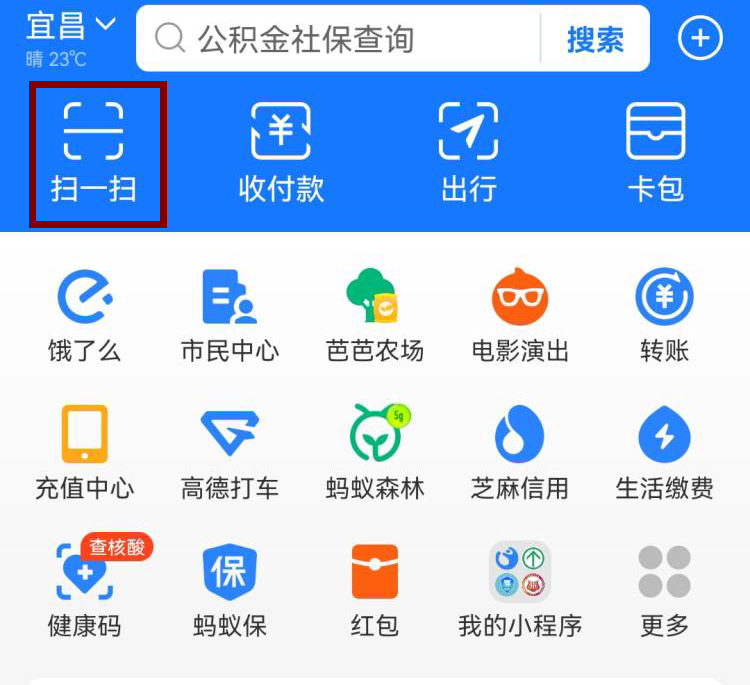
Task: Open 市民中心 services
Action: tap(230, 315)
